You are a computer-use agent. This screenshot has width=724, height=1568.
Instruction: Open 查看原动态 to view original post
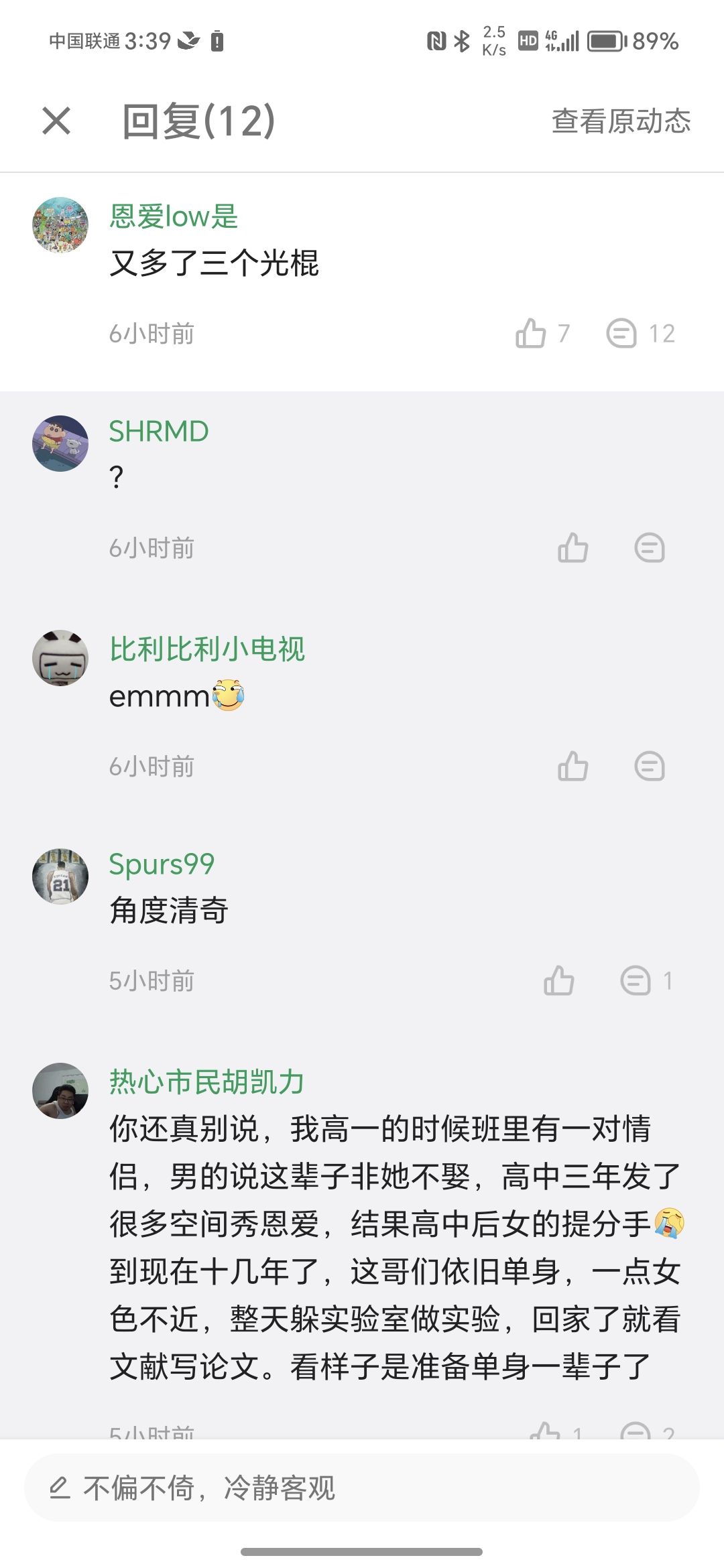pos(621,121)
